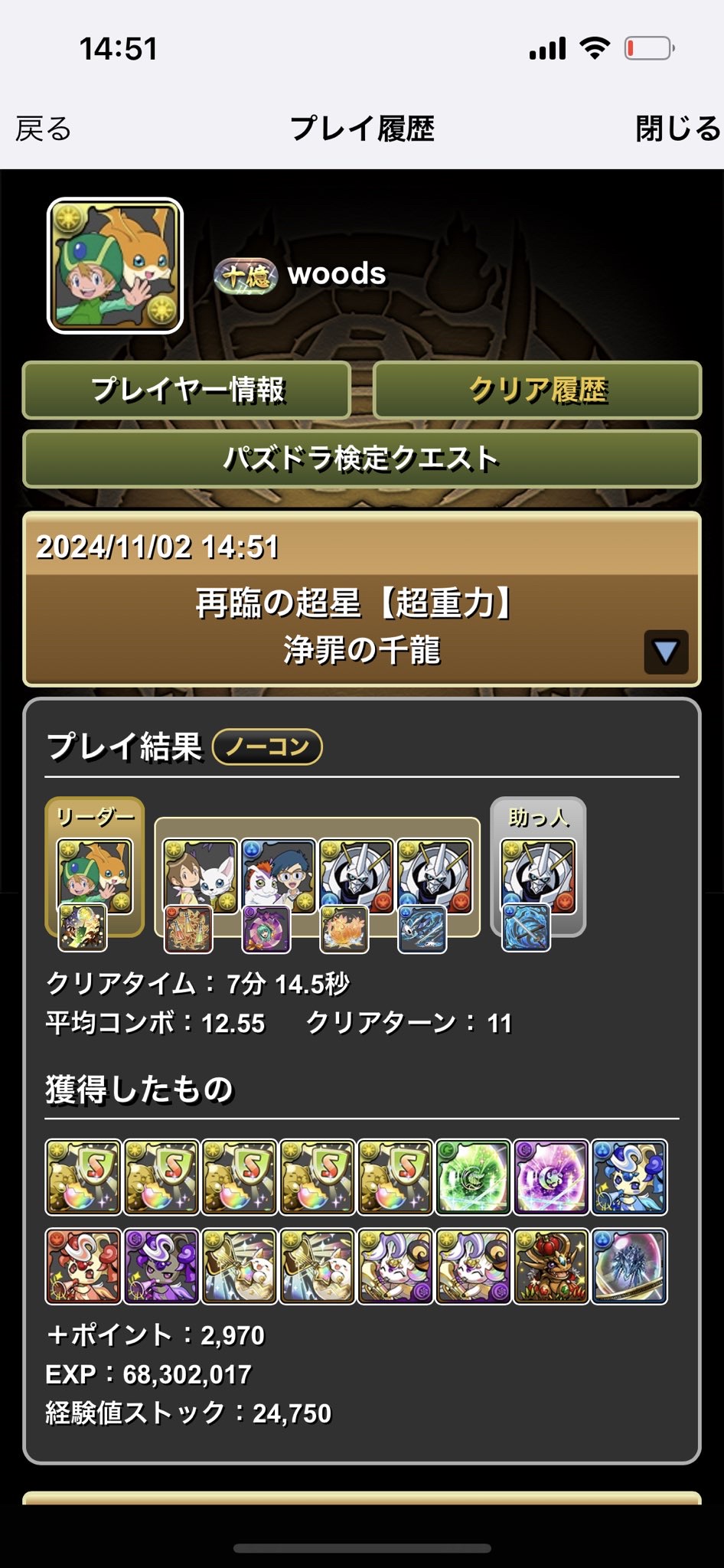This screenshot has width=724, height=1568.
Task: Open パズドラ検定クエスト
Action: tap(361, 459)
